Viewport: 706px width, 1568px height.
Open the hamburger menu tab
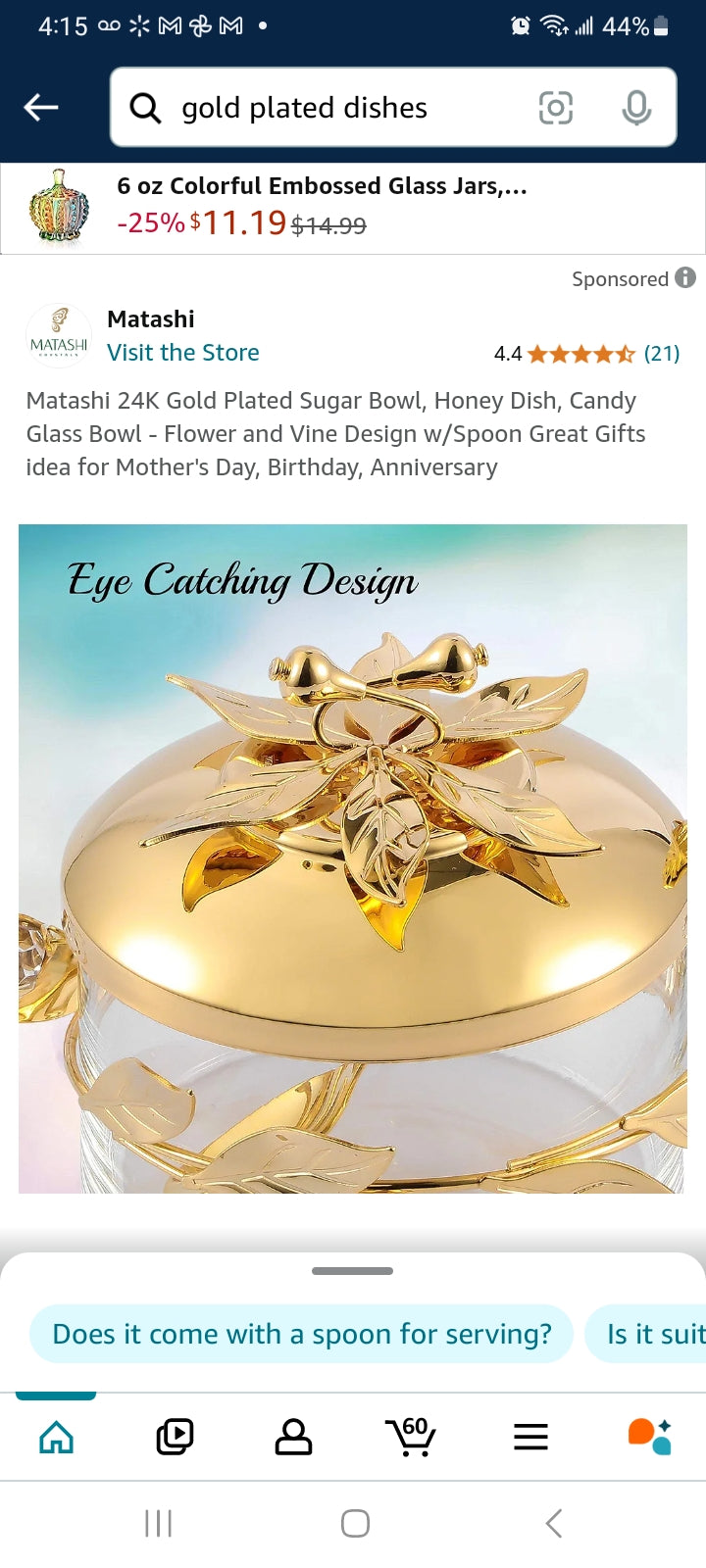[x=530, y=1437]
